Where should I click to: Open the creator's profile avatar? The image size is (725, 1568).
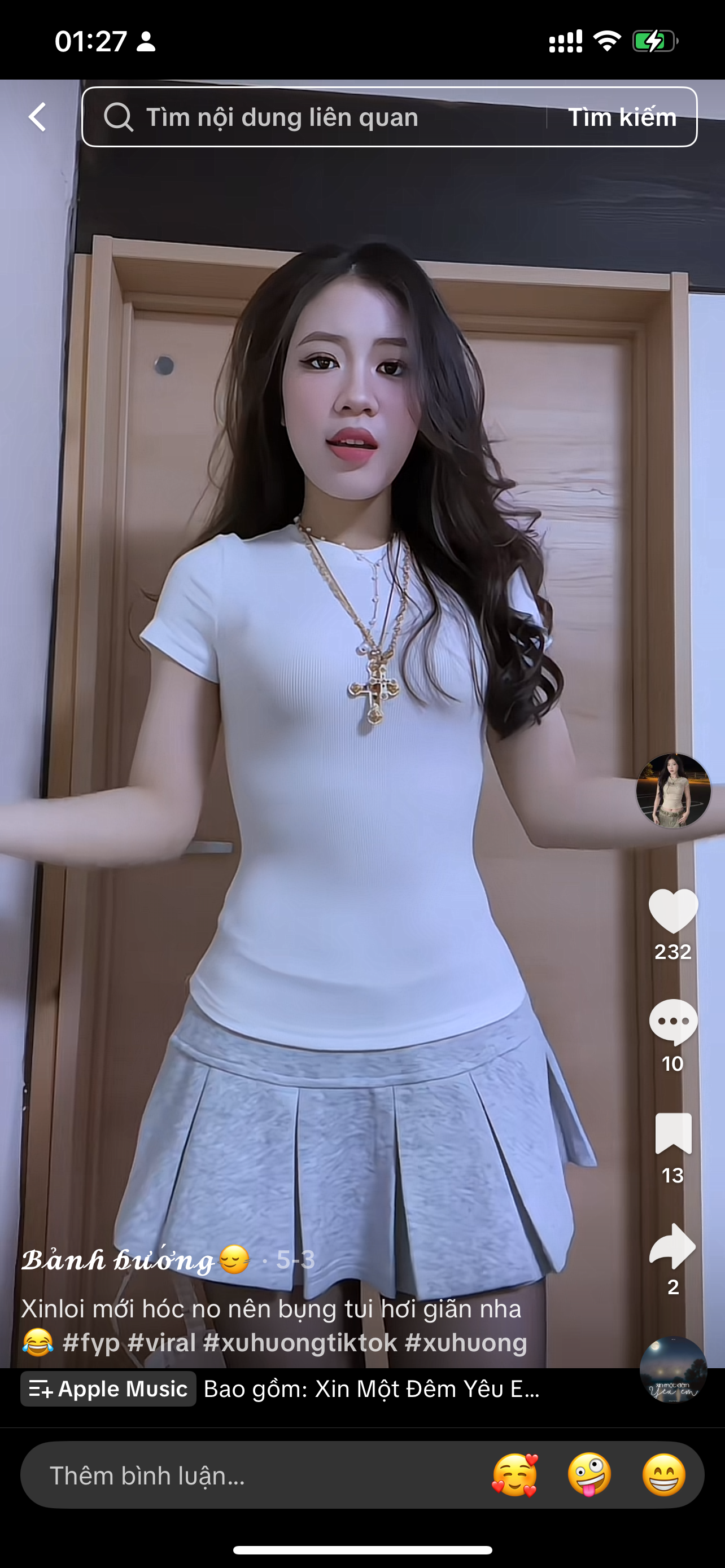click(x=672, y=791)
